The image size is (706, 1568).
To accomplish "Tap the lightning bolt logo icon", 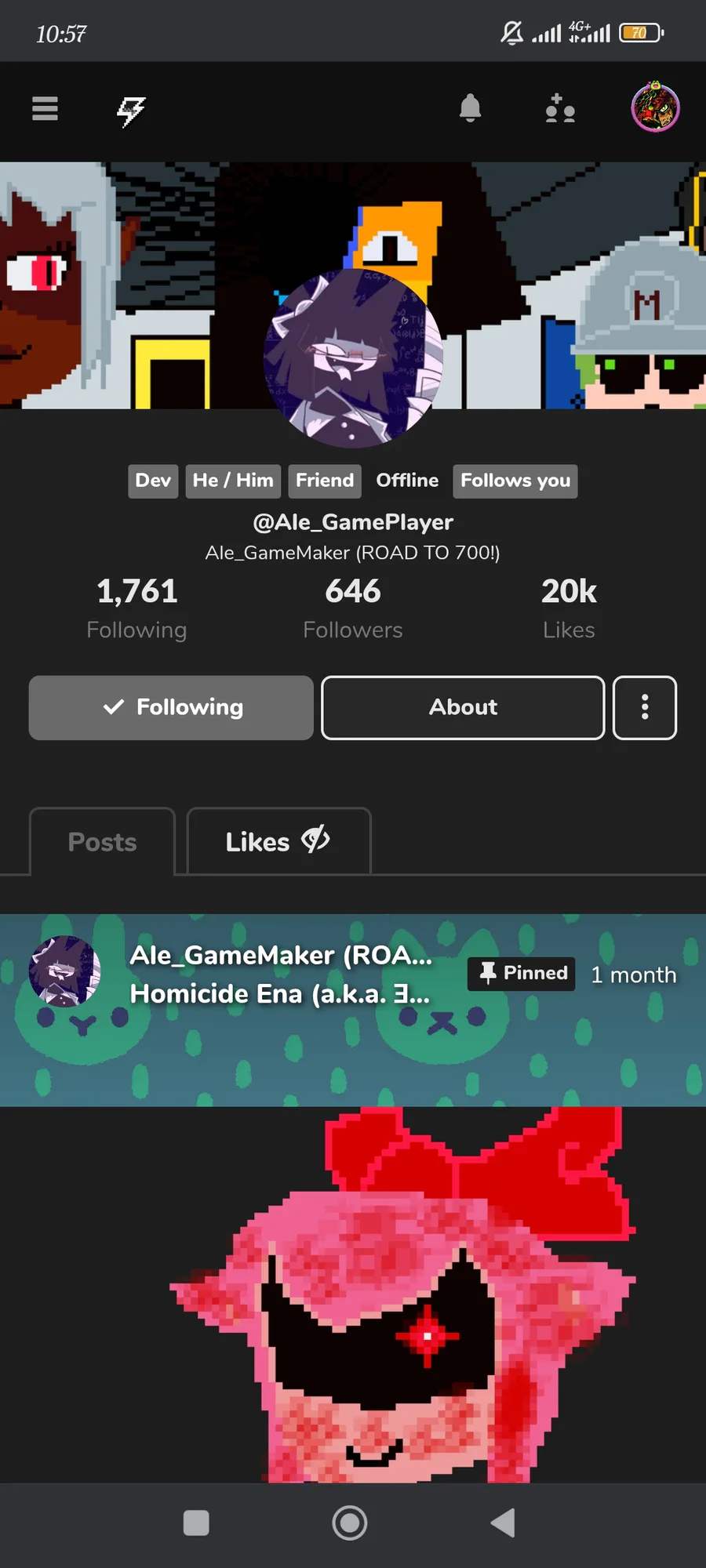I will pos(131,111).
